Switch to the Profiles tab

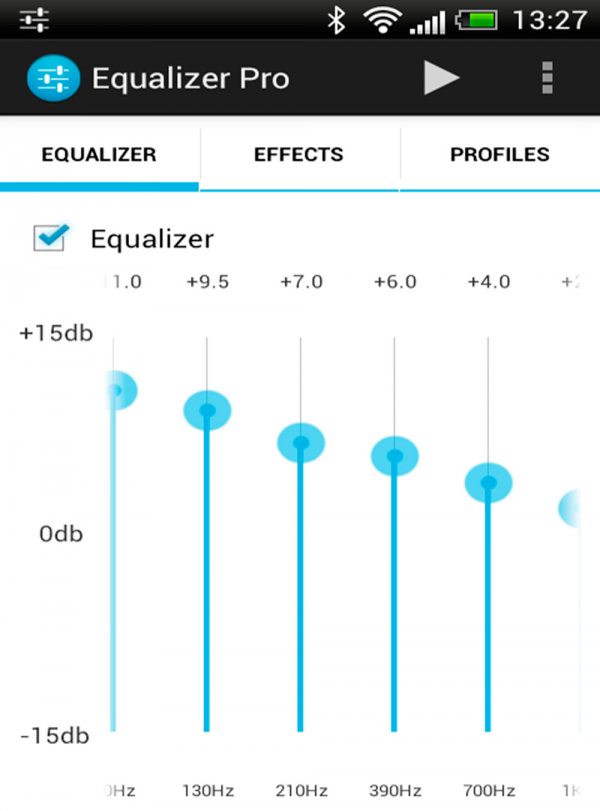coord(499,155)
